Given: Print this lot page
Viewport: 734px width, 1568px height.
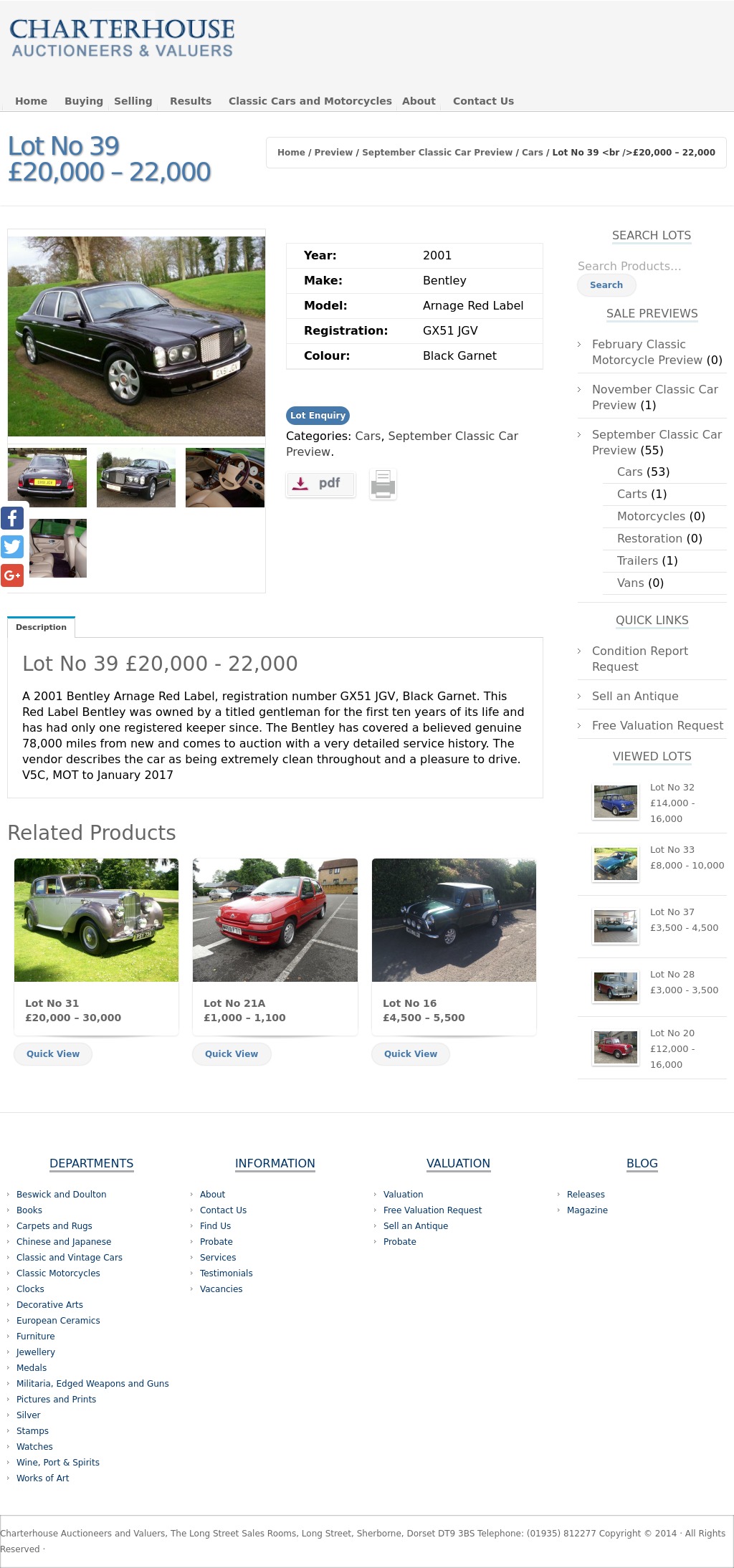Looking at the screenshot, I should tap(383, 484).
